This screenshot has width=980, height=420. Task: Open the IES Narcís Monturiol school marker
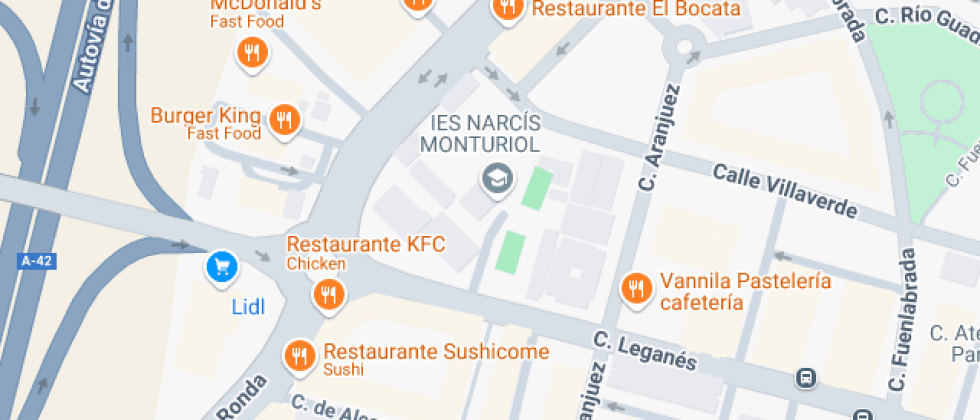pyautogui.click(x=495, y=180)
